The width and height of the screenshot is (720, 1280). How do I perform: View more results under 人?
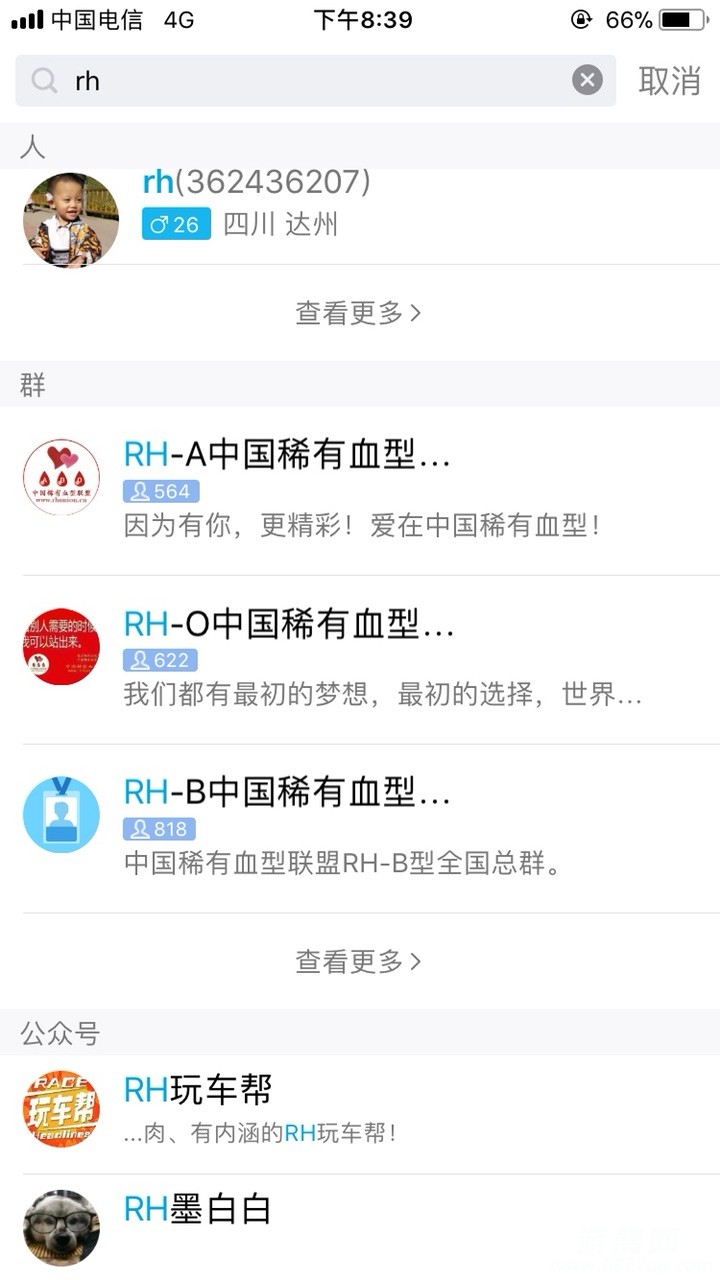[359, 313]
